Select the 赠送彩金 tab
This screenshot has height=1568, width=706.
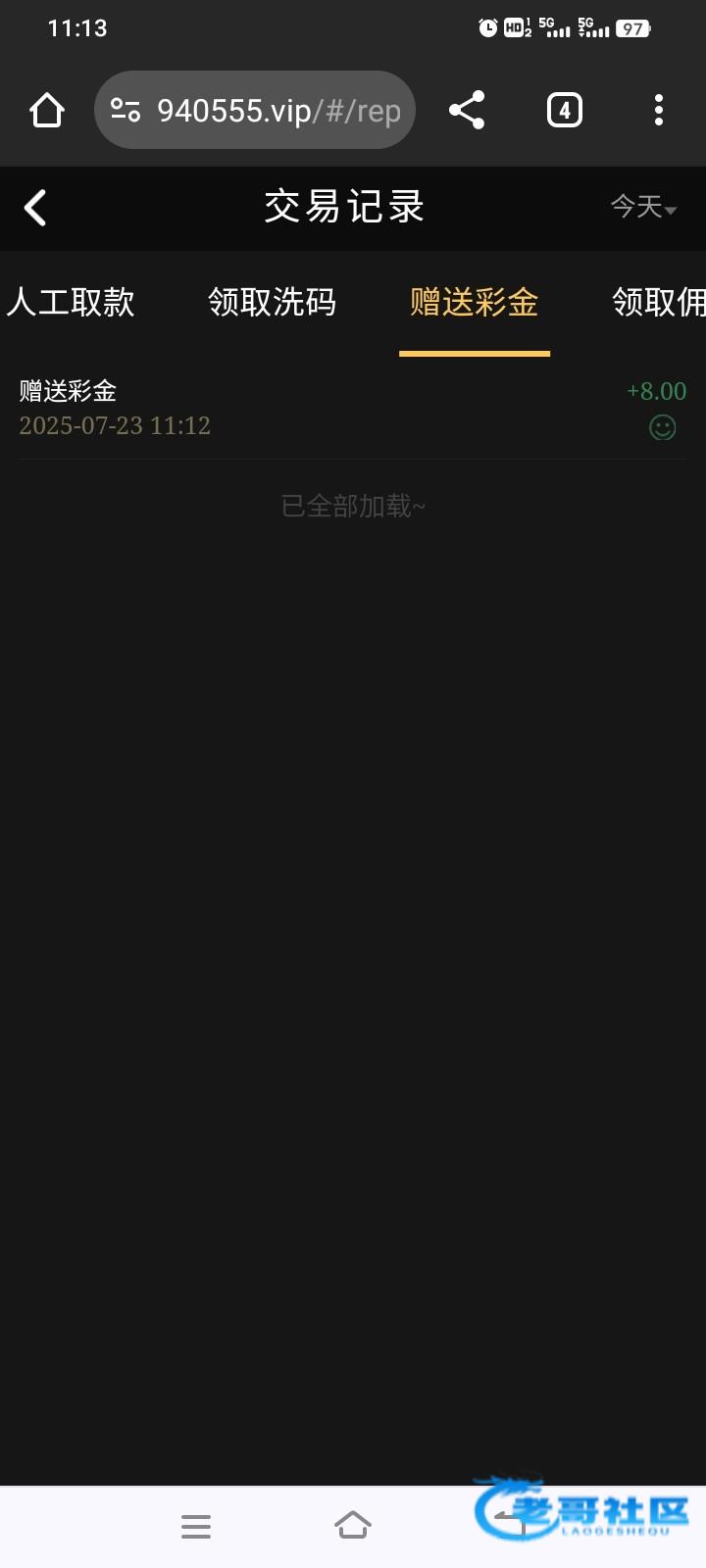point(475,302)
